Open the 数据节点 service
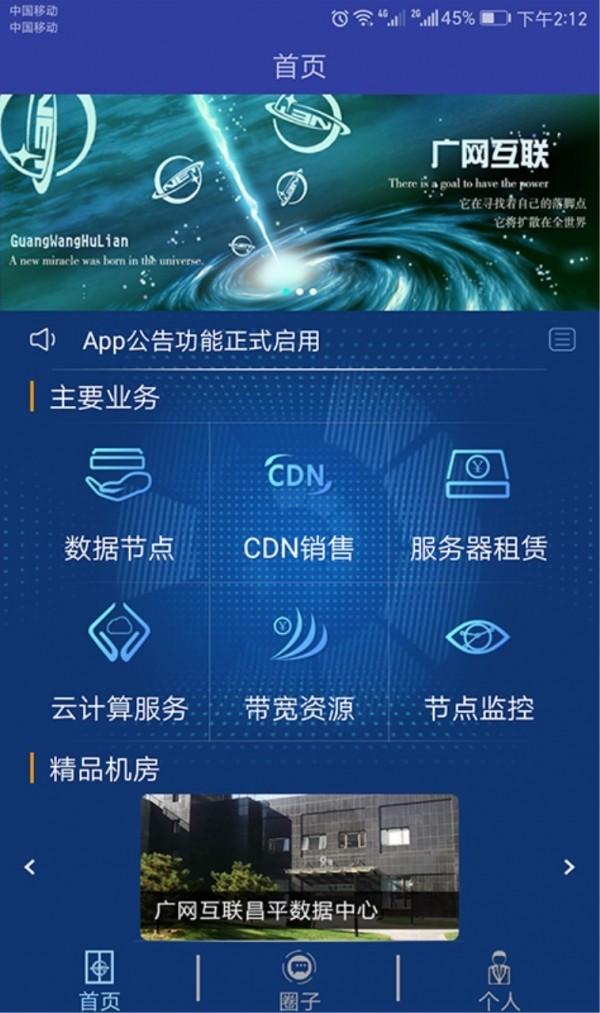 [x=119, y=503]
